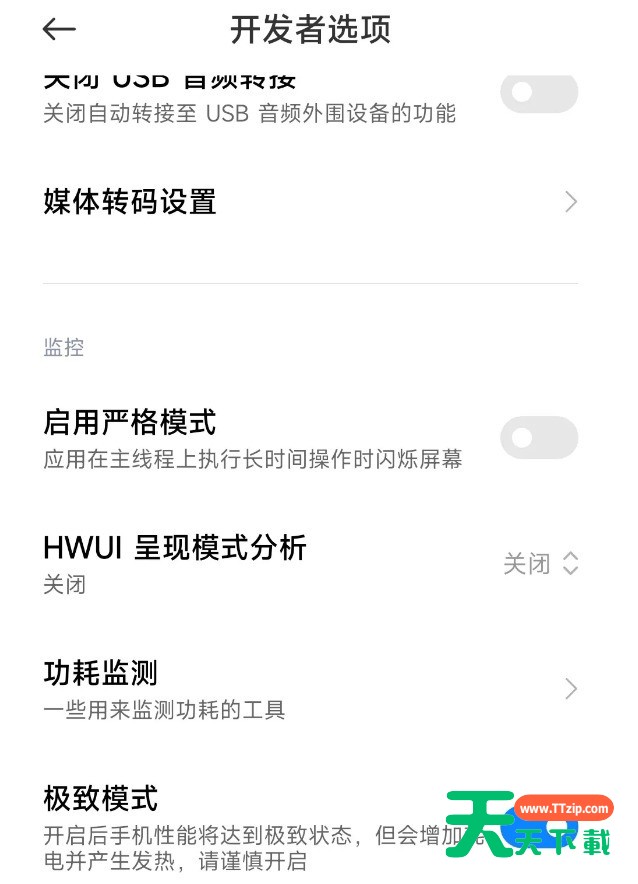Viewport: 638px width, 884px height.
Task: Enable 启用严格模式 switch
Action: click(x=538, y=438)
